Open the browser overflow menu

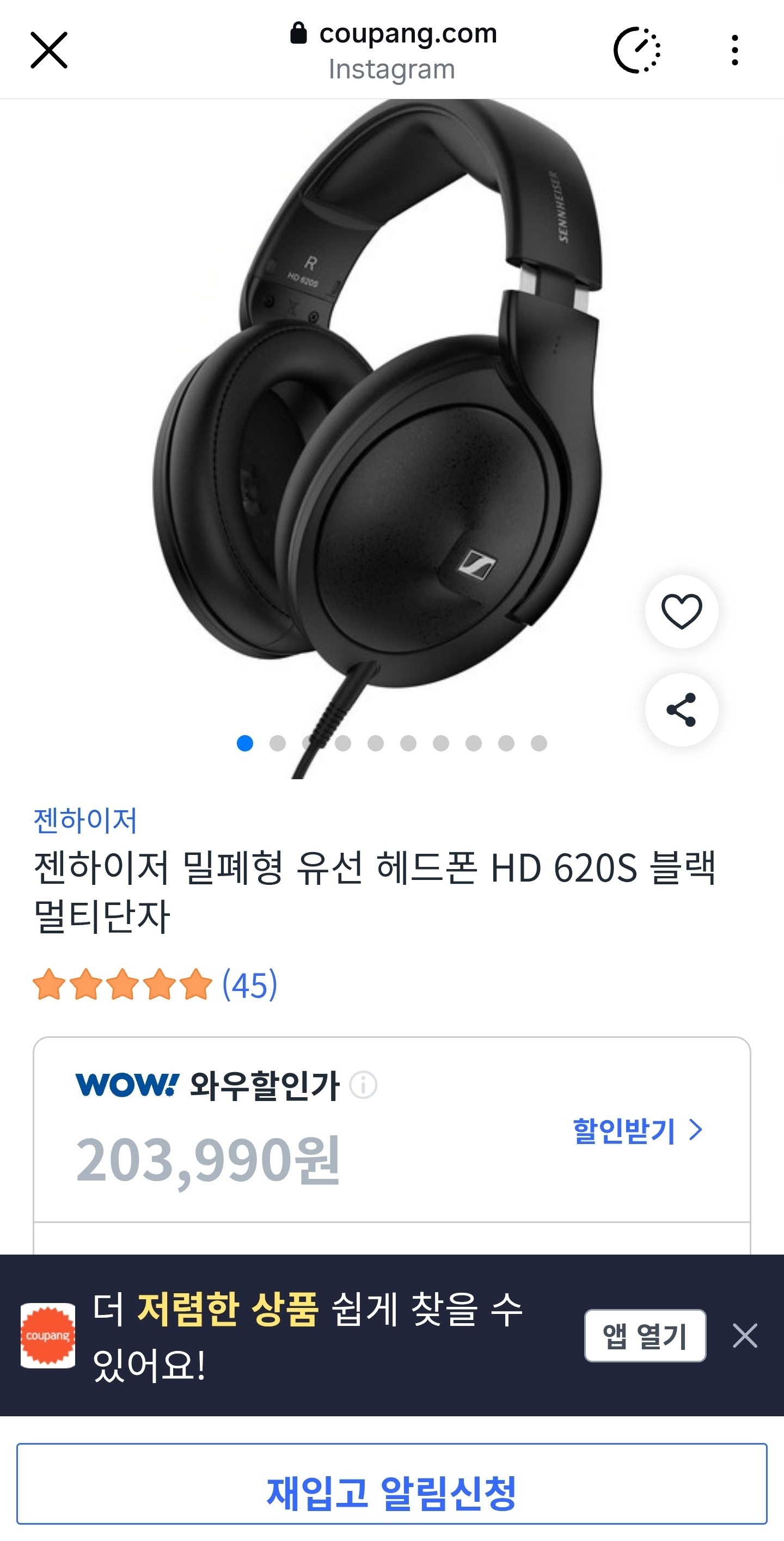coord(734,50)
